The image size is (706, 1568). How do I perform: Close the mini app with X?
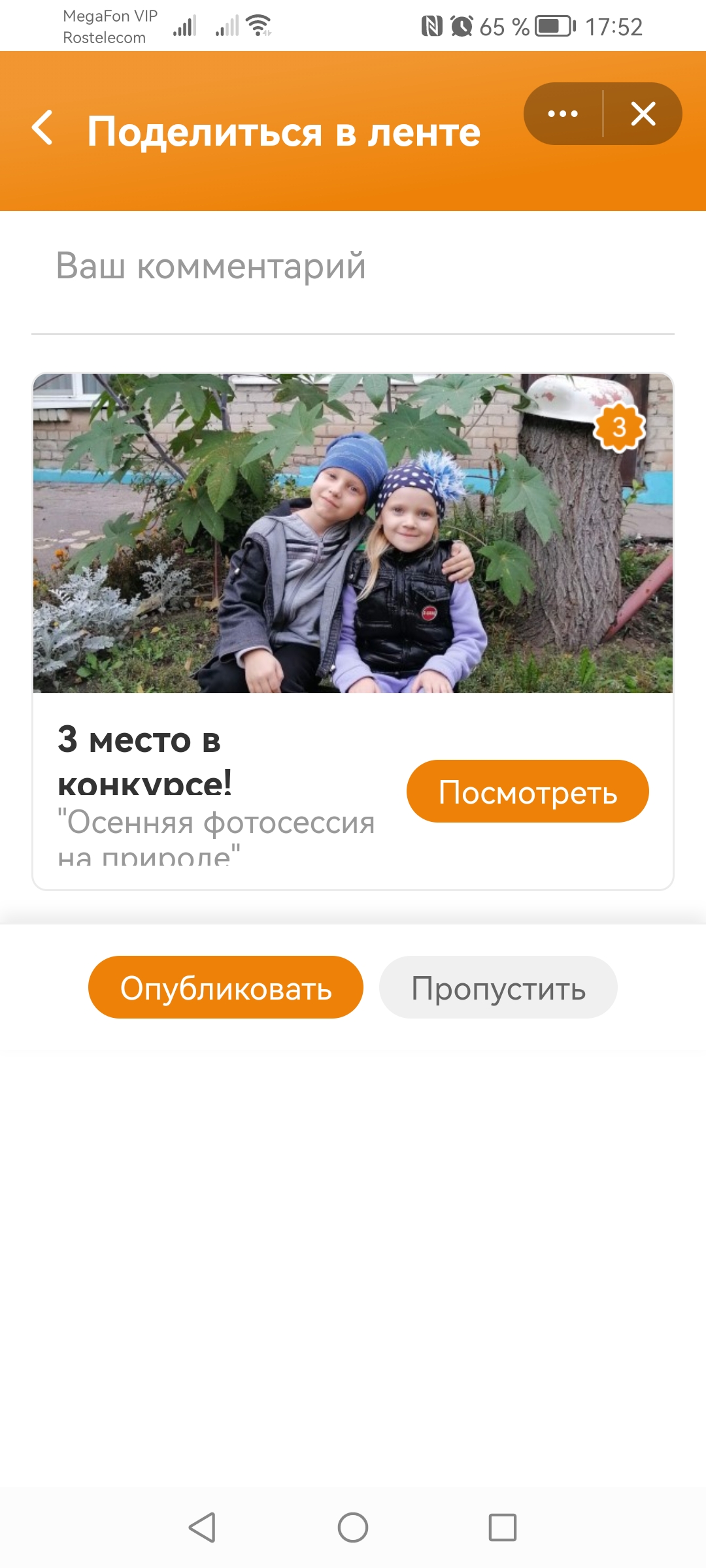[643, 114]
